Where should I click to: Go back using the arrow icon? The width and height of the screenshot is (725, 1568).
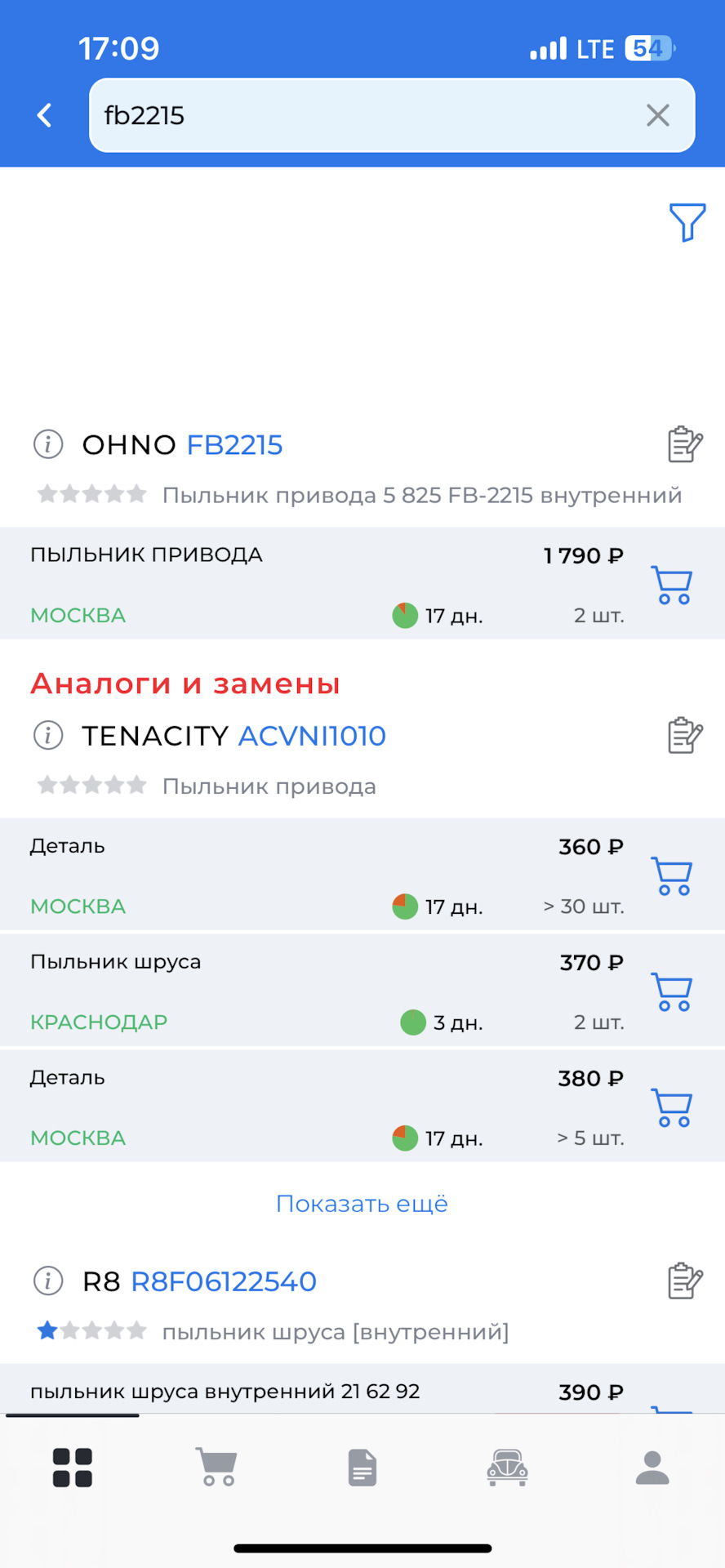(45, 115)
